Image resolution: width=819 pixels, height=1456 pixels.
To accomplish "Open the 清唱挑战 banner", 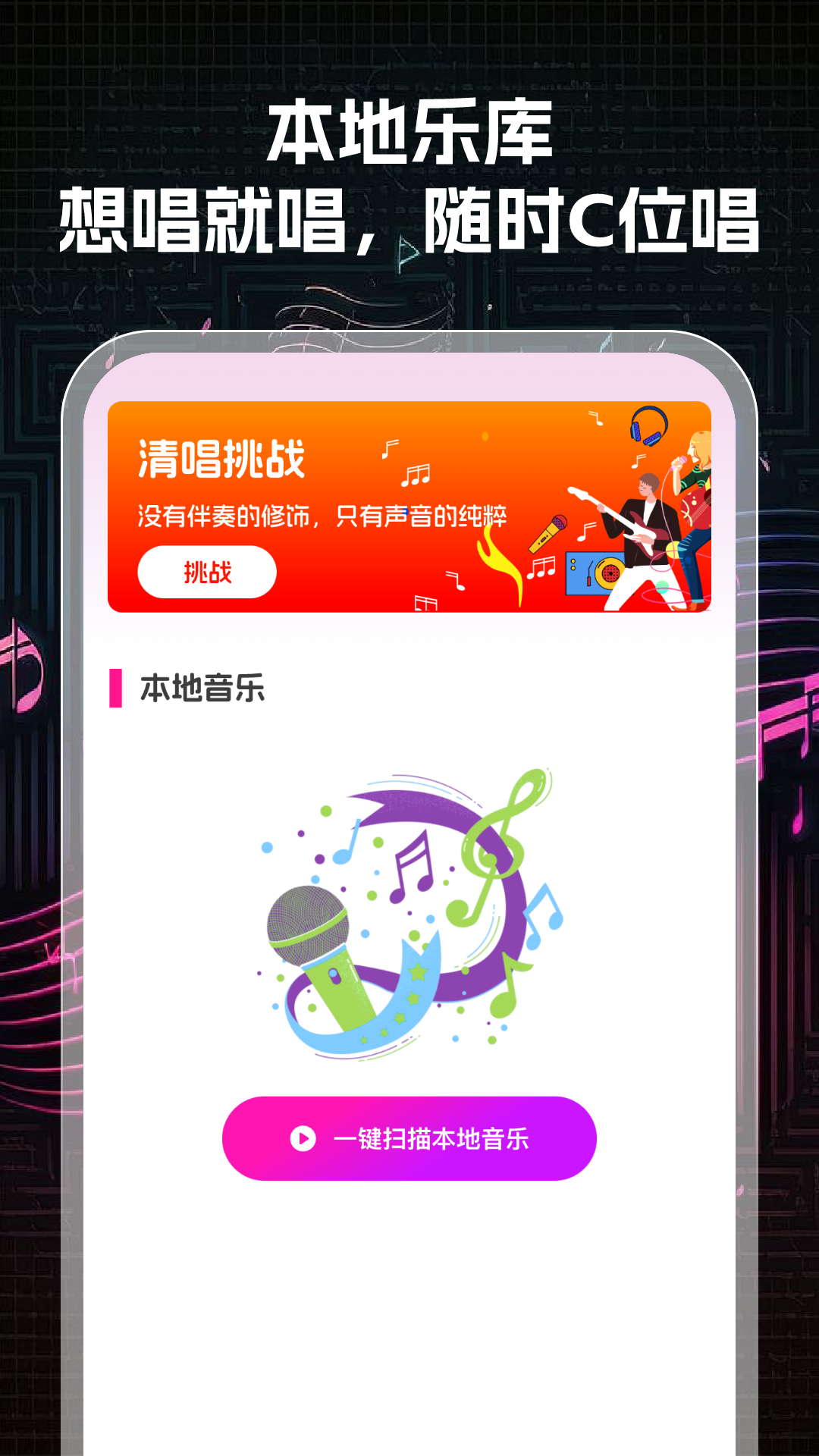I will coord(409,508).
